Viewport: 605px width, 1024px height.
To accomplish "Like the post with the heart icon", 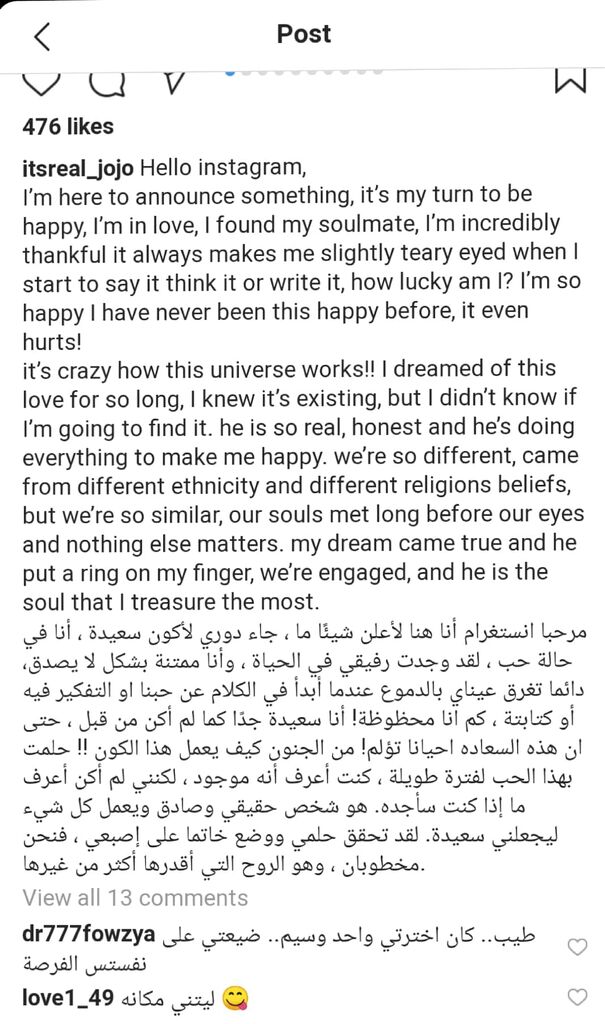I will pyautogui.click(x=40, y=81).
